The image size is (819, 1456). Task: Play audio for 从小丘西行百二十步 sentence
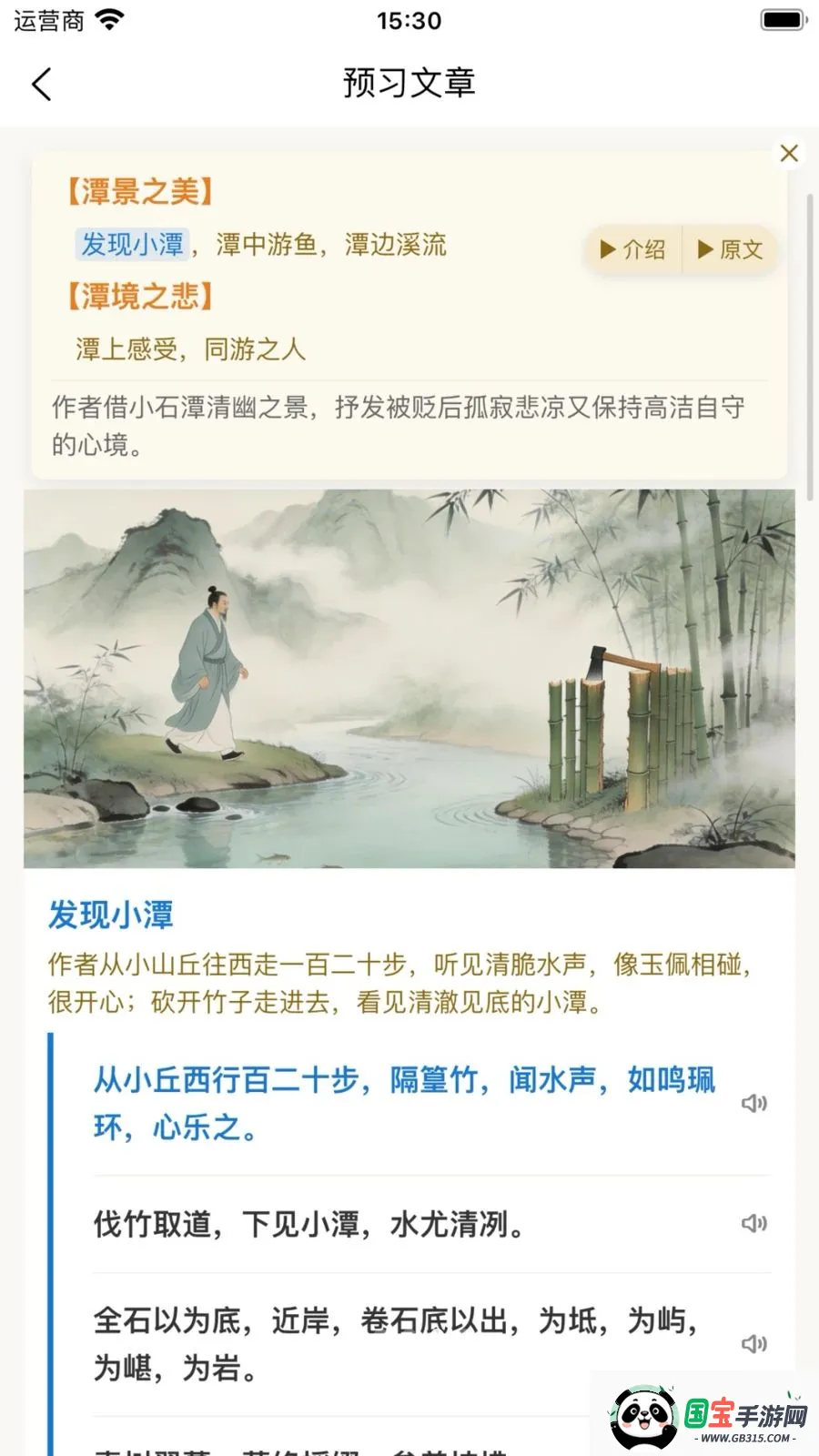(753, 1103)
